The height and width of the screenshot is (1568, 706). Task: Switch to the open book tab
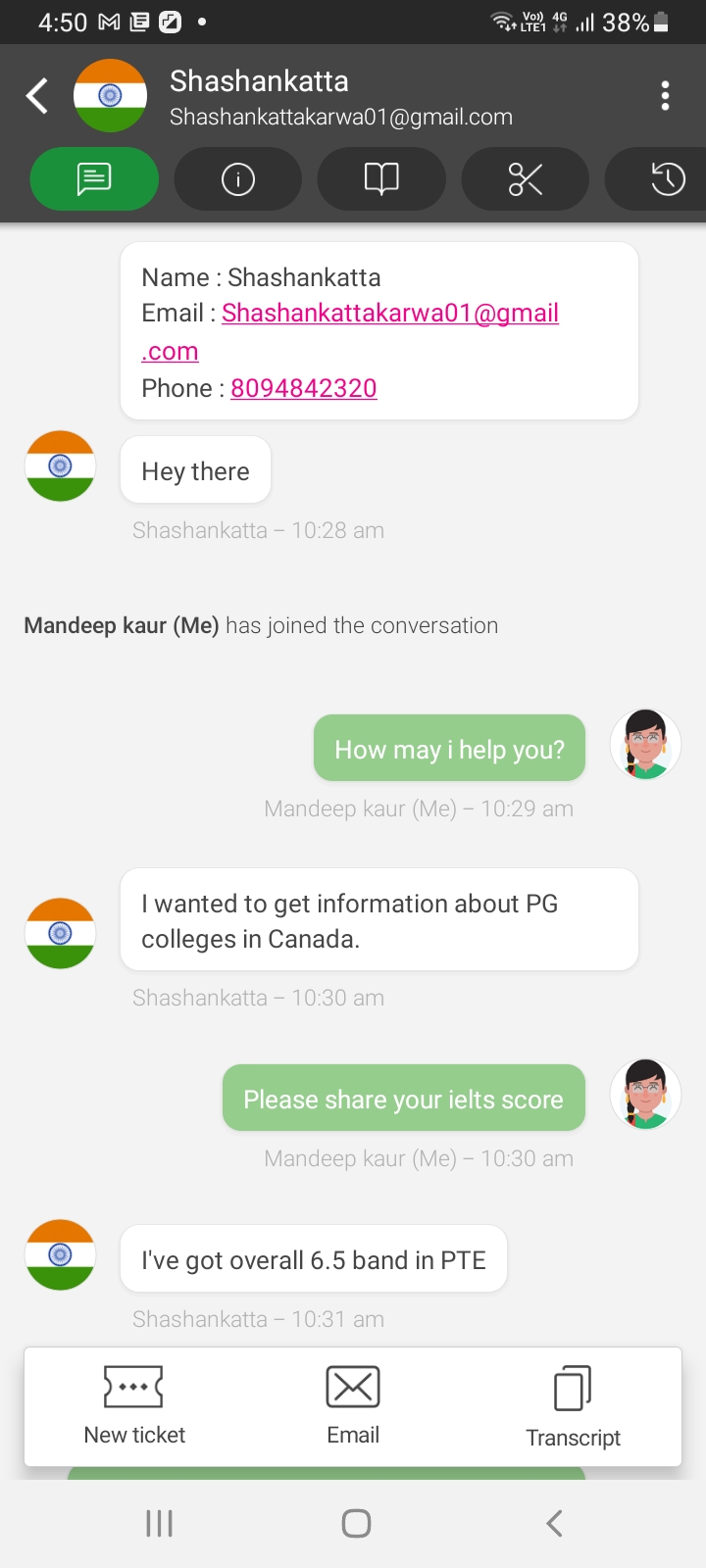[x=381, y=179]
